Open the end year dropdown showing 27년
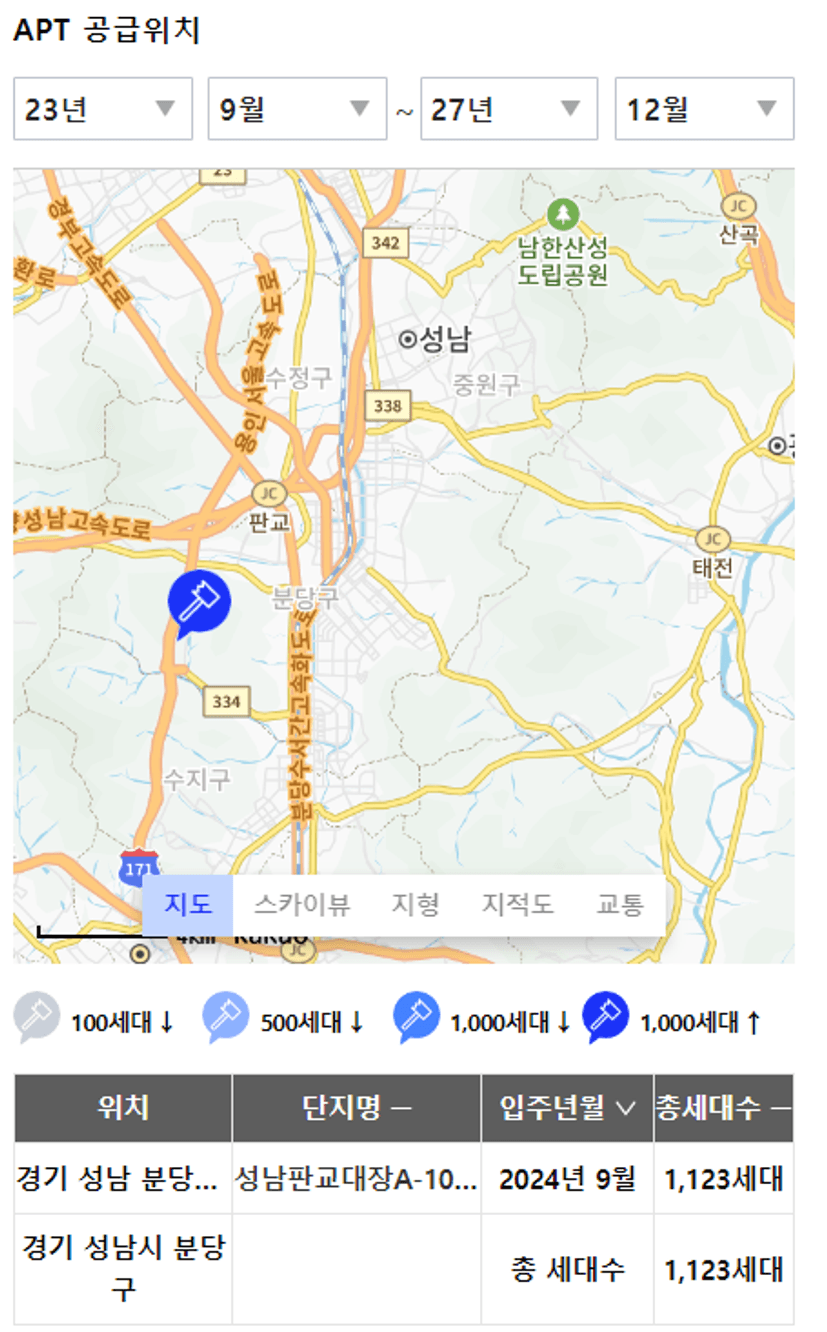The image size is (827, 1332). (x=508, y=109)
